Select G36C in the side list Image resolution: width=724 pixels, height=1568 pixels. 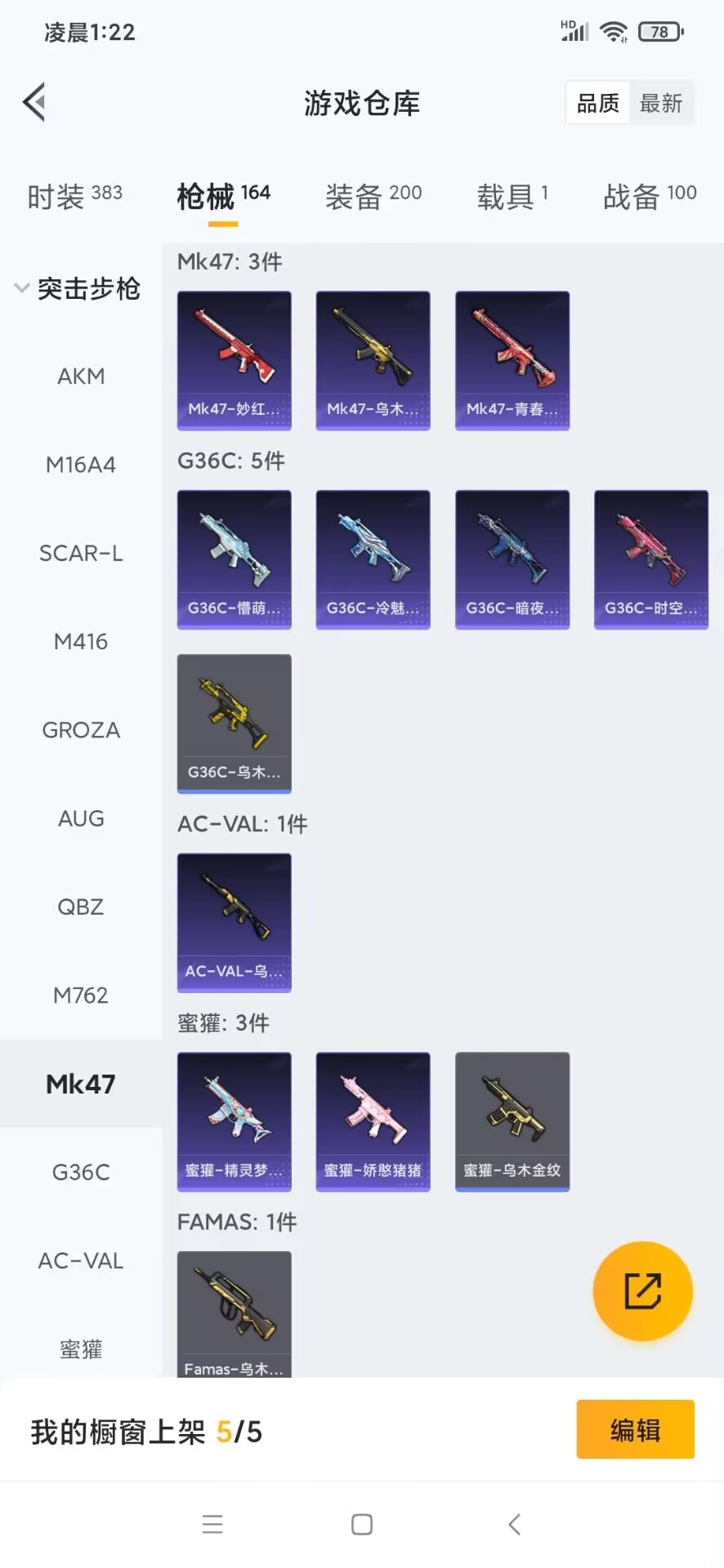click(81, 1173)
